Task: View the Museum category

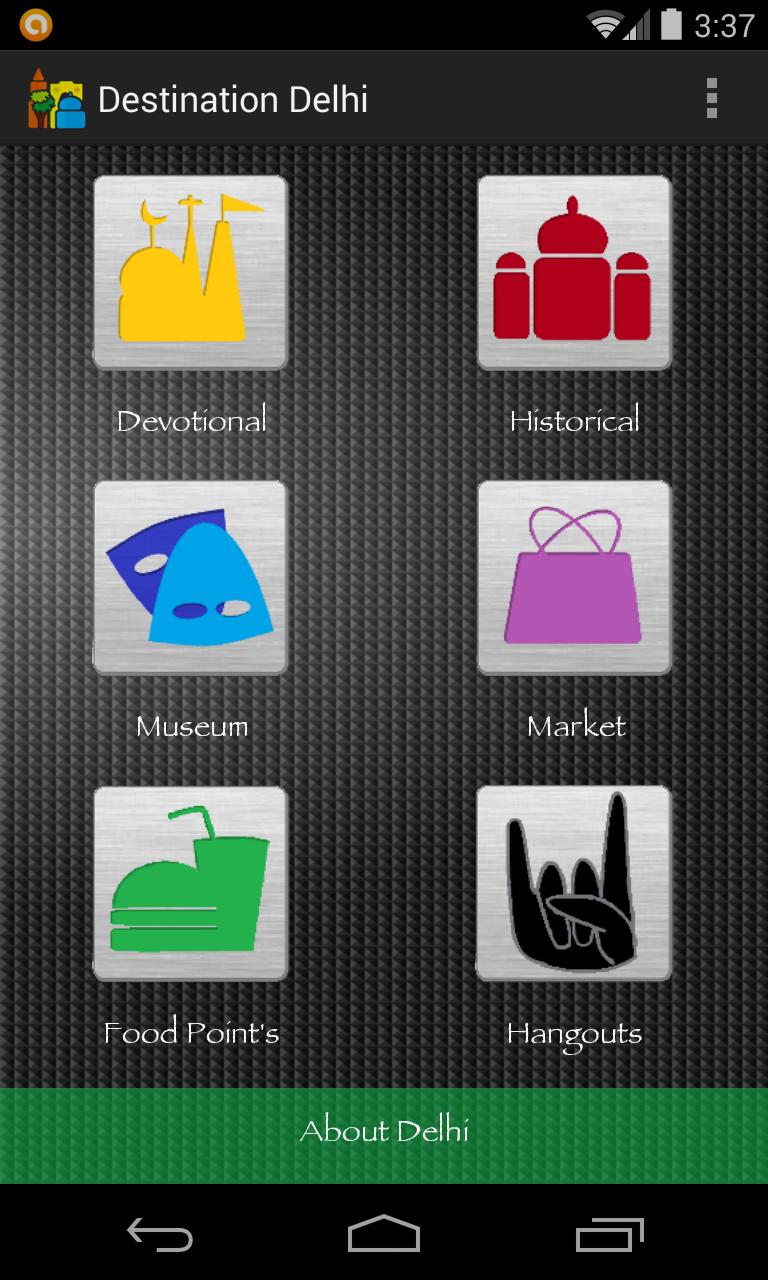Action: point(190,577)
